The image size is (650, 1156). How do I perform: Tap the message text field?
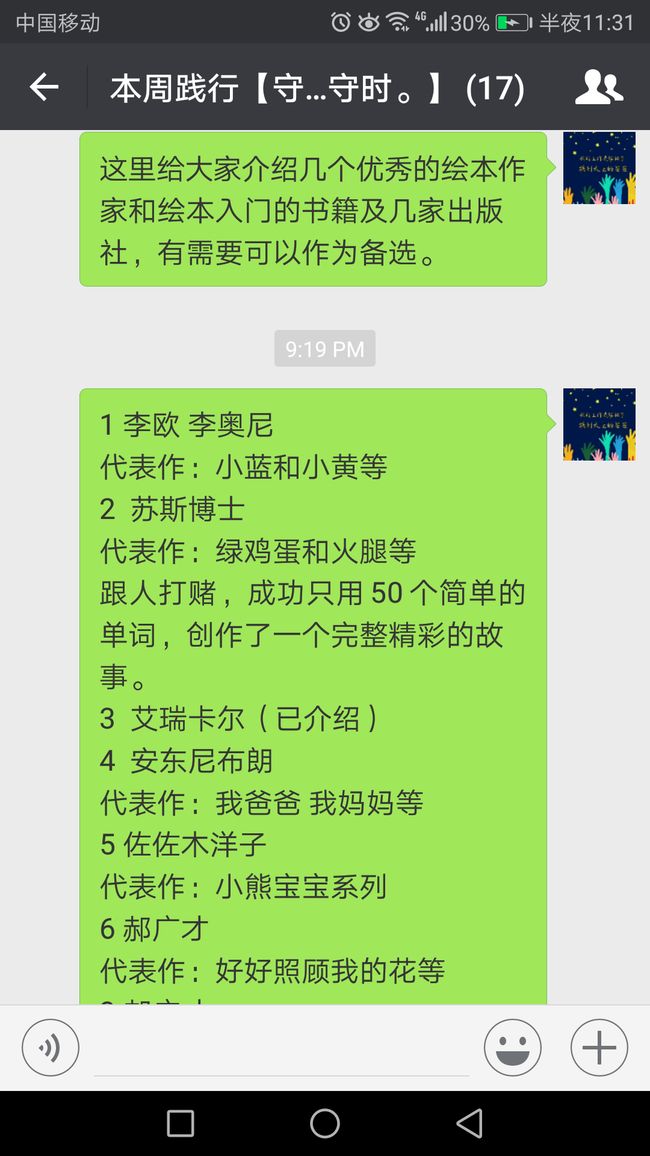pos(282,1048)
